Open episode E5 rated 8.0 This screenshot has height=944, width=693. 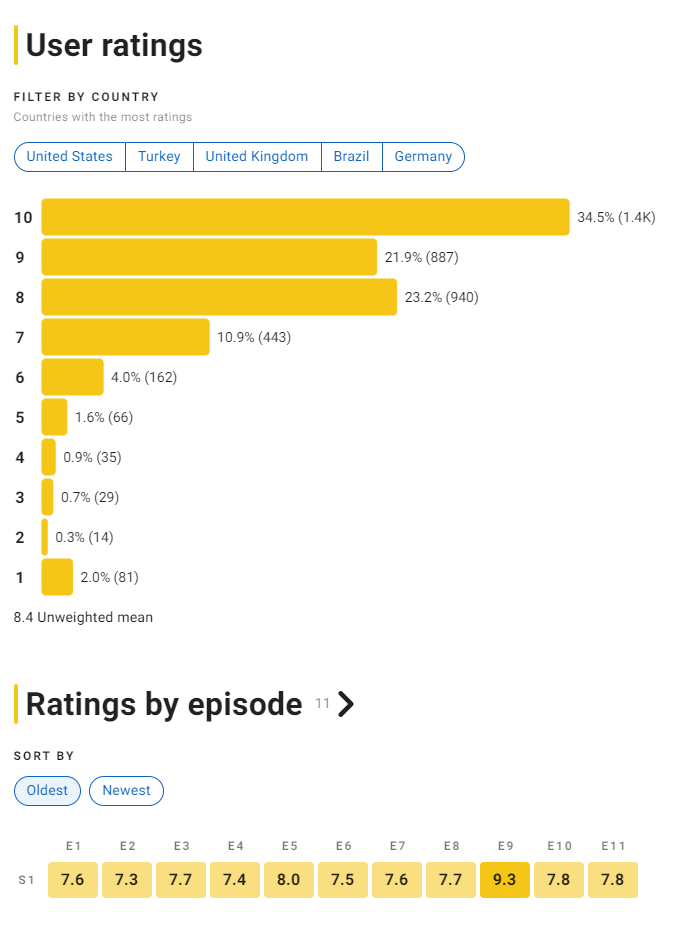tap(289, 880)
